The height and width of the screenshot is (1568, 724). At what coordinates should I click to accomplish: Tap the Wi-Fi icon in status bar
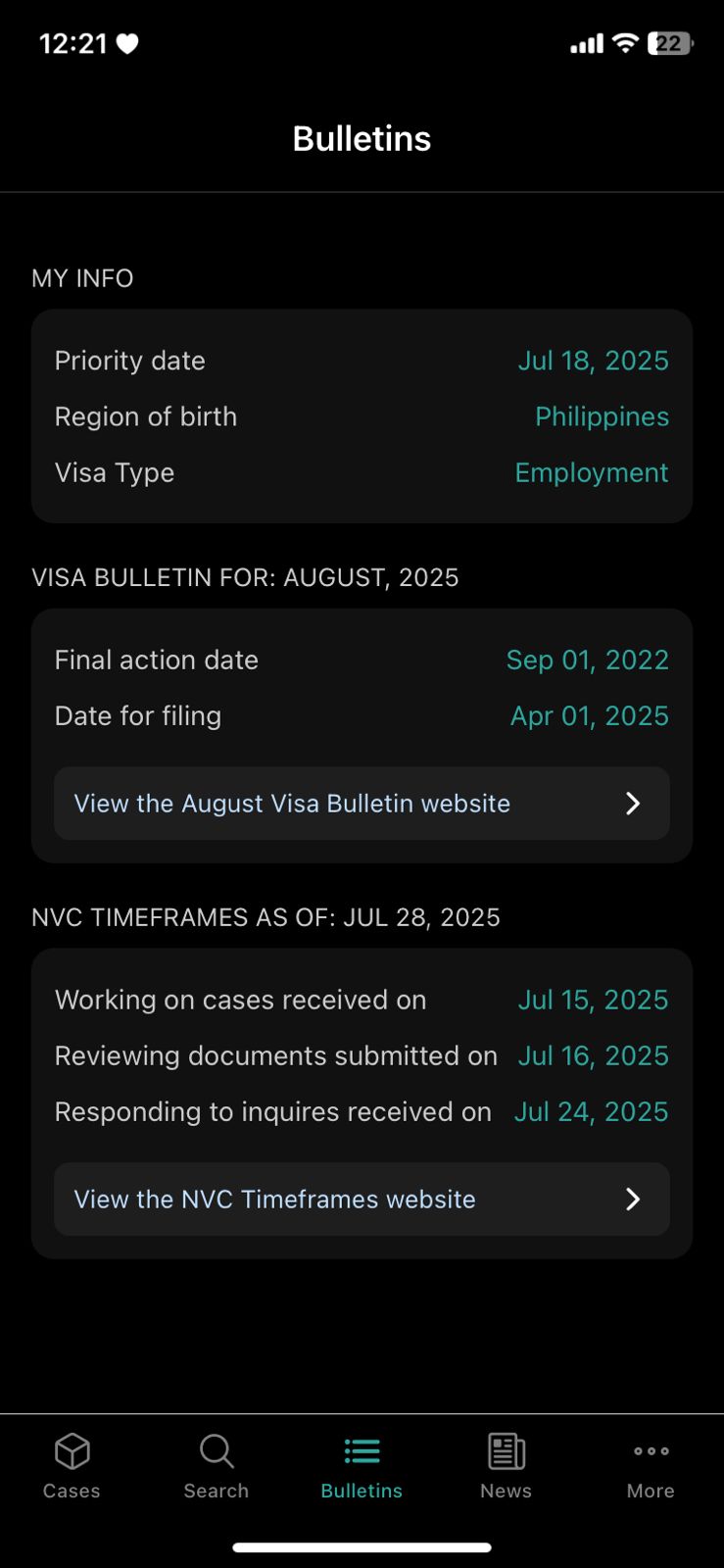pyautogui.click(x=624, y=43)
